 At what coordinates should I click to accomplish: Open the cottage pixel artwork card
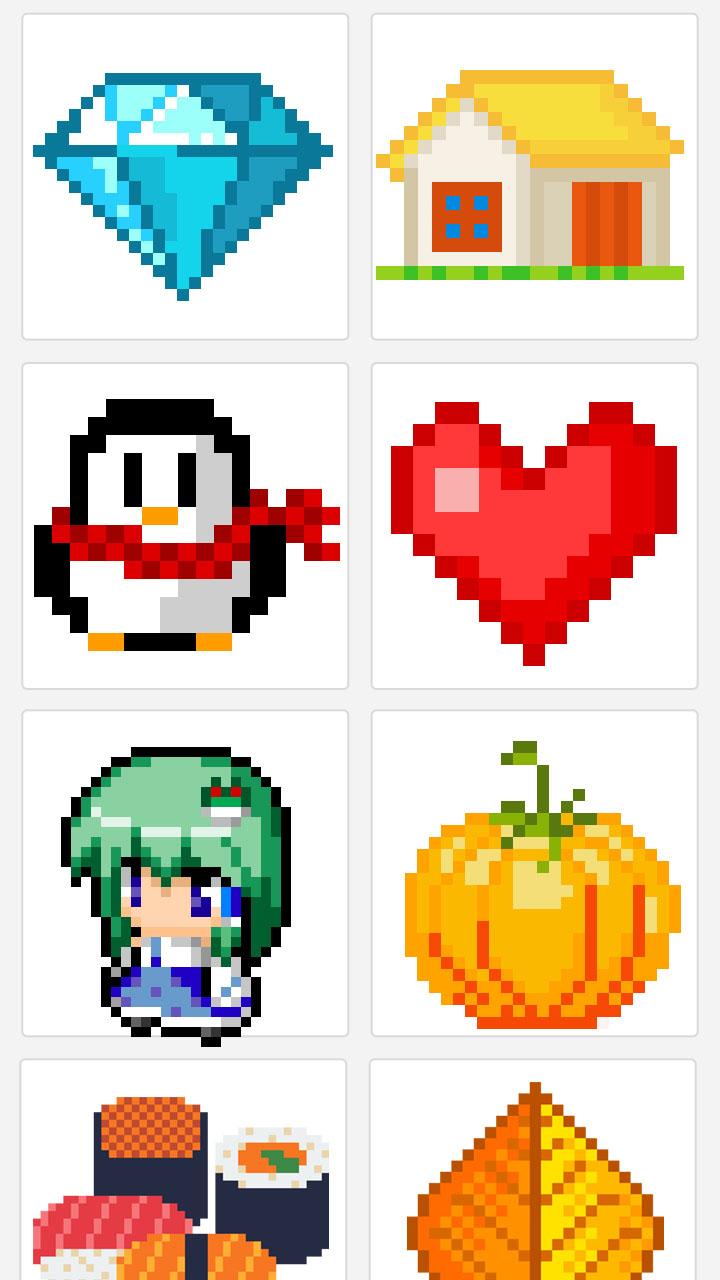tap(533, 175)
